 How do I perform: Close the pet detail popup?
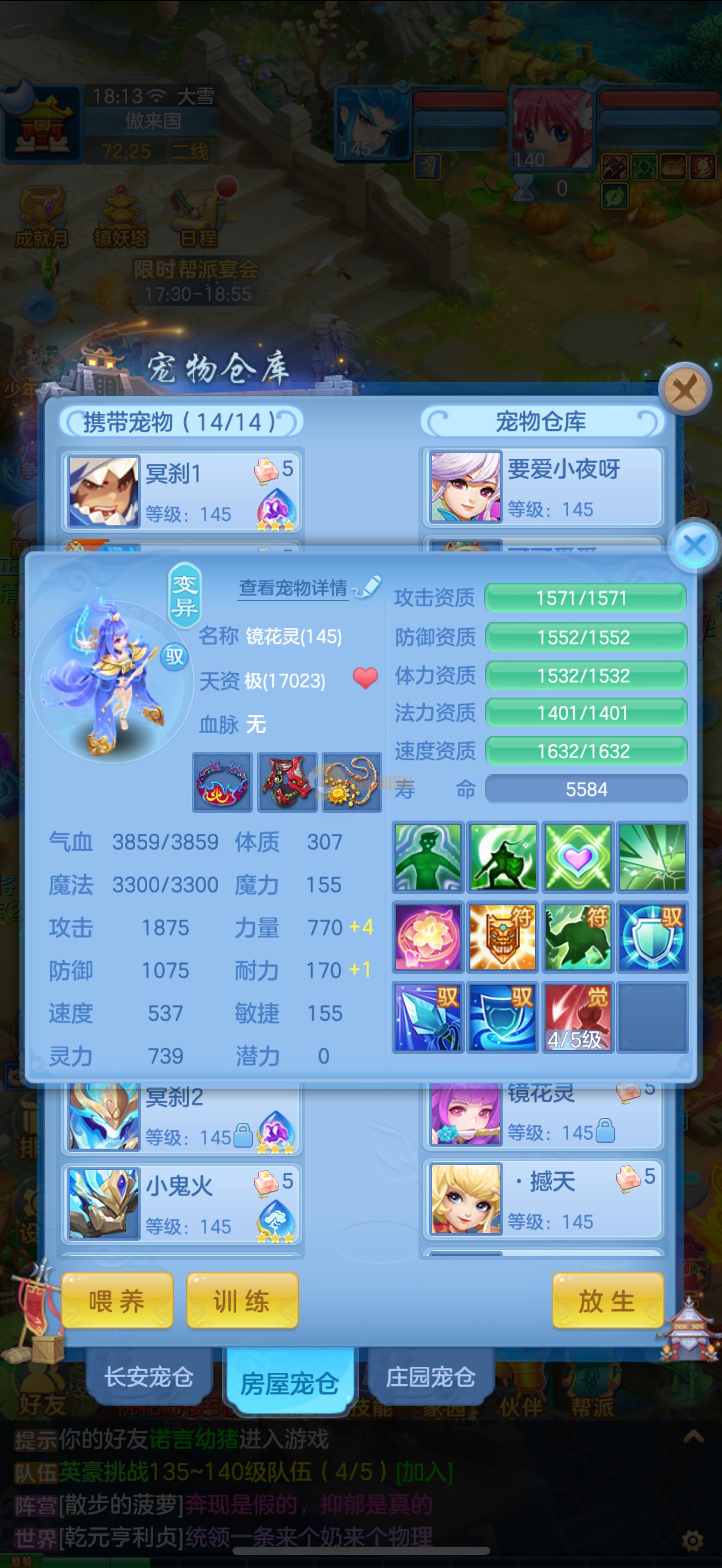(x=695, y=546)
